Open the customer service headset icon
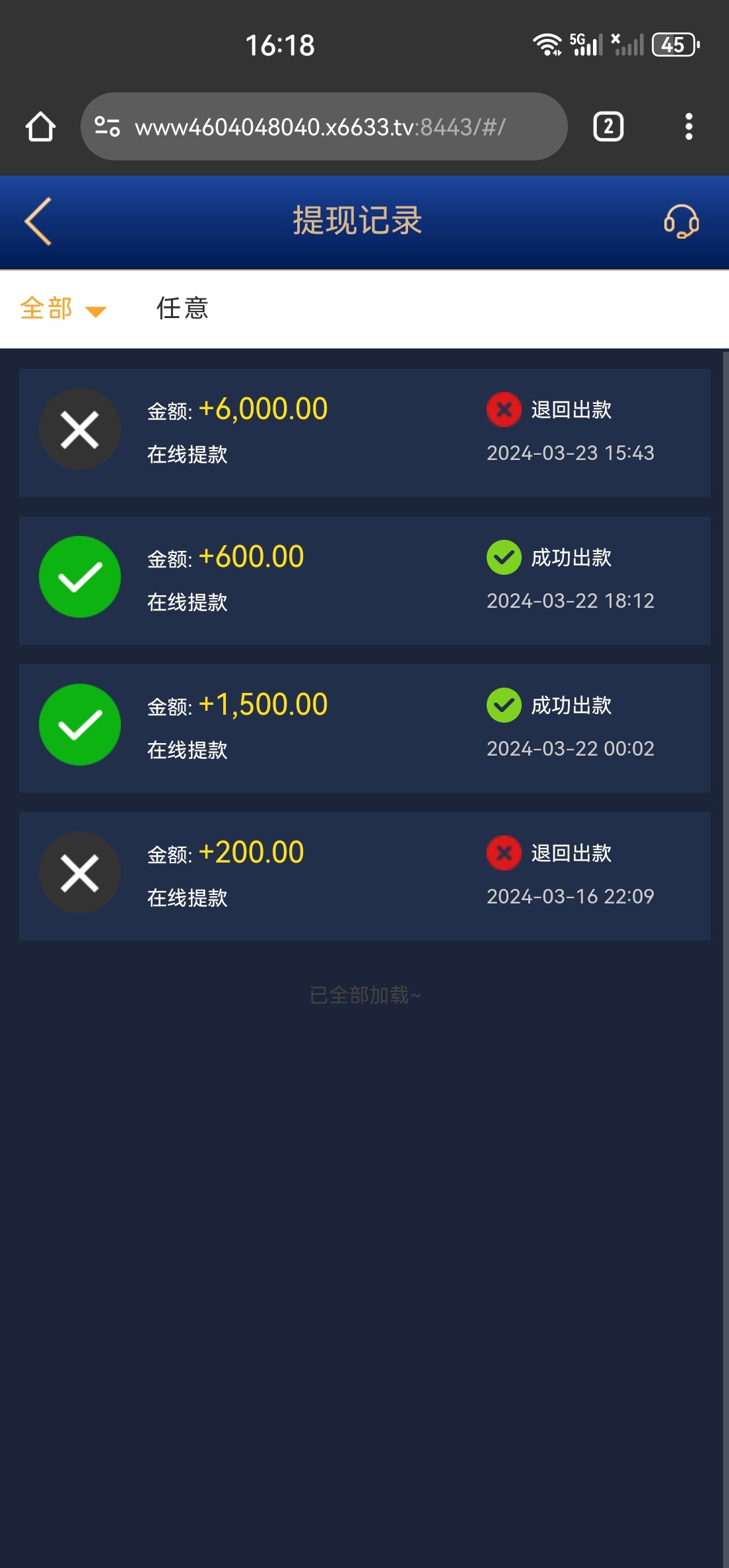Image resolution: width=729 pixels, height=1568 pixels. [x=681, y=222]
